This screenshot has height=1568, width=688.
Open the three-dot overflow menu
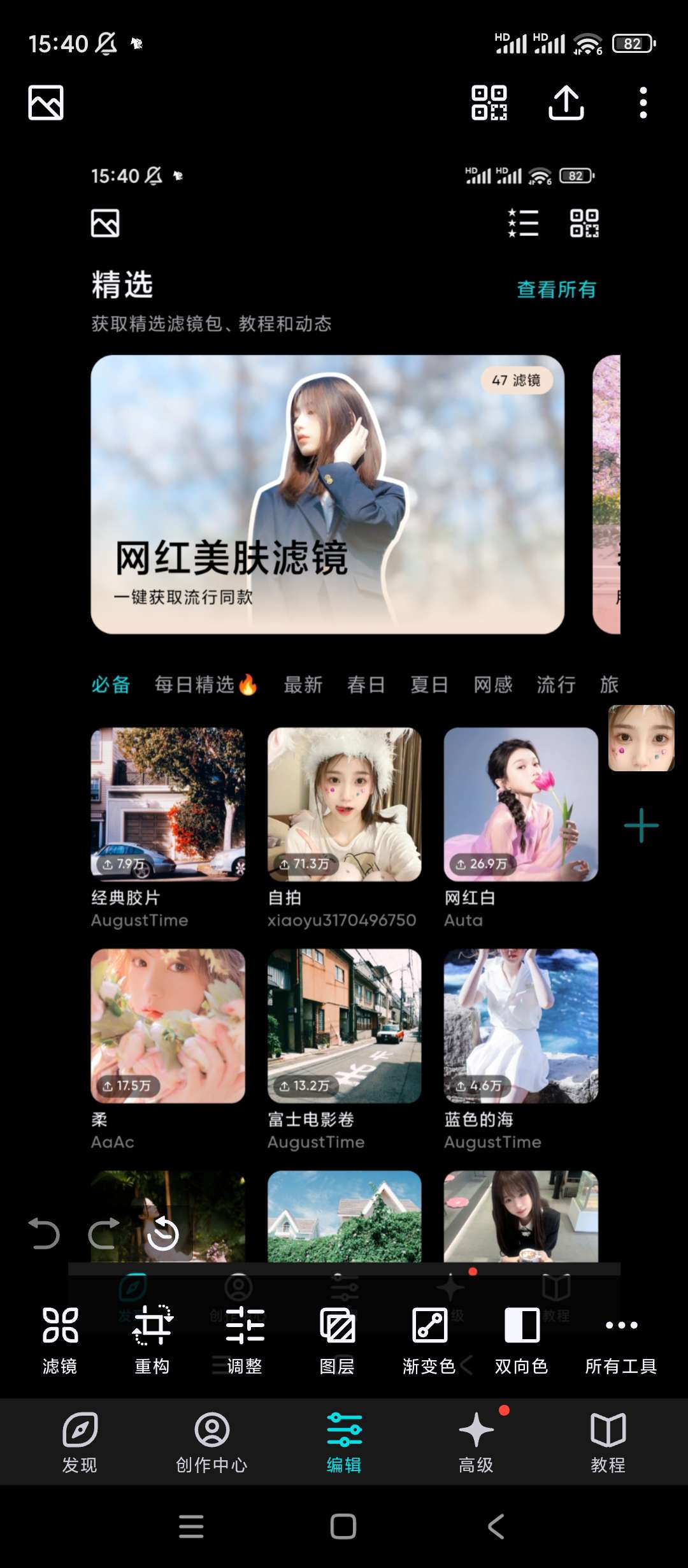coord(643,103)
